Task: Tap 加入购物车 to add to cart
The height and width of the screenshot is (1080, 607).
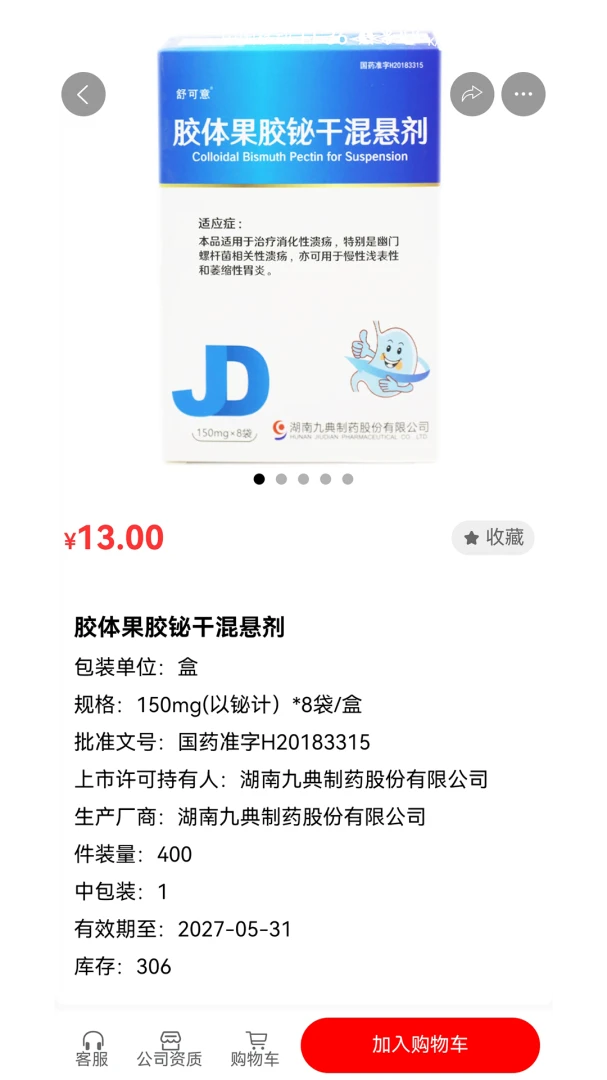Action: pos(420,1044)
